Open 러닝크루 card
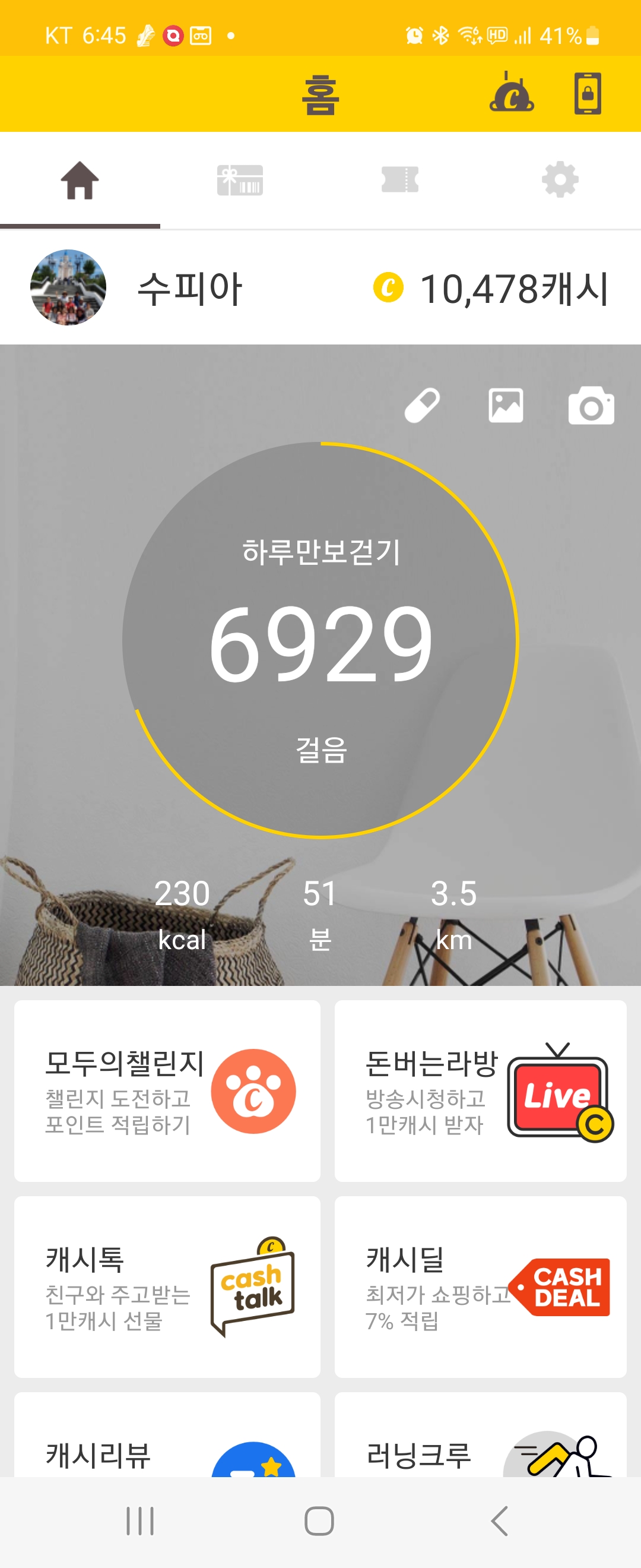 click(x=480, y=1449)
